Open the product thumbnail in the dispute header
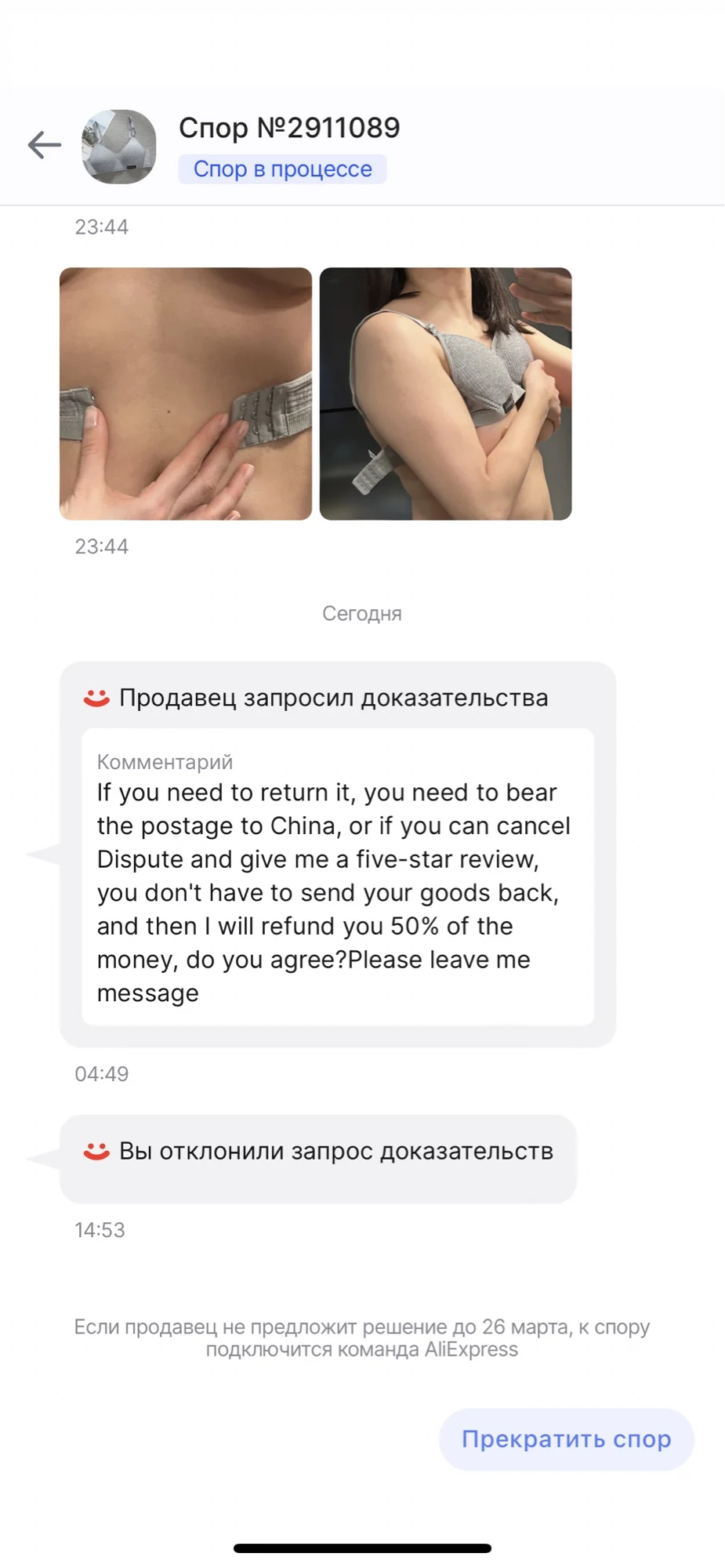This screenshot has height=1568, width=725. (x=119, y=147)
